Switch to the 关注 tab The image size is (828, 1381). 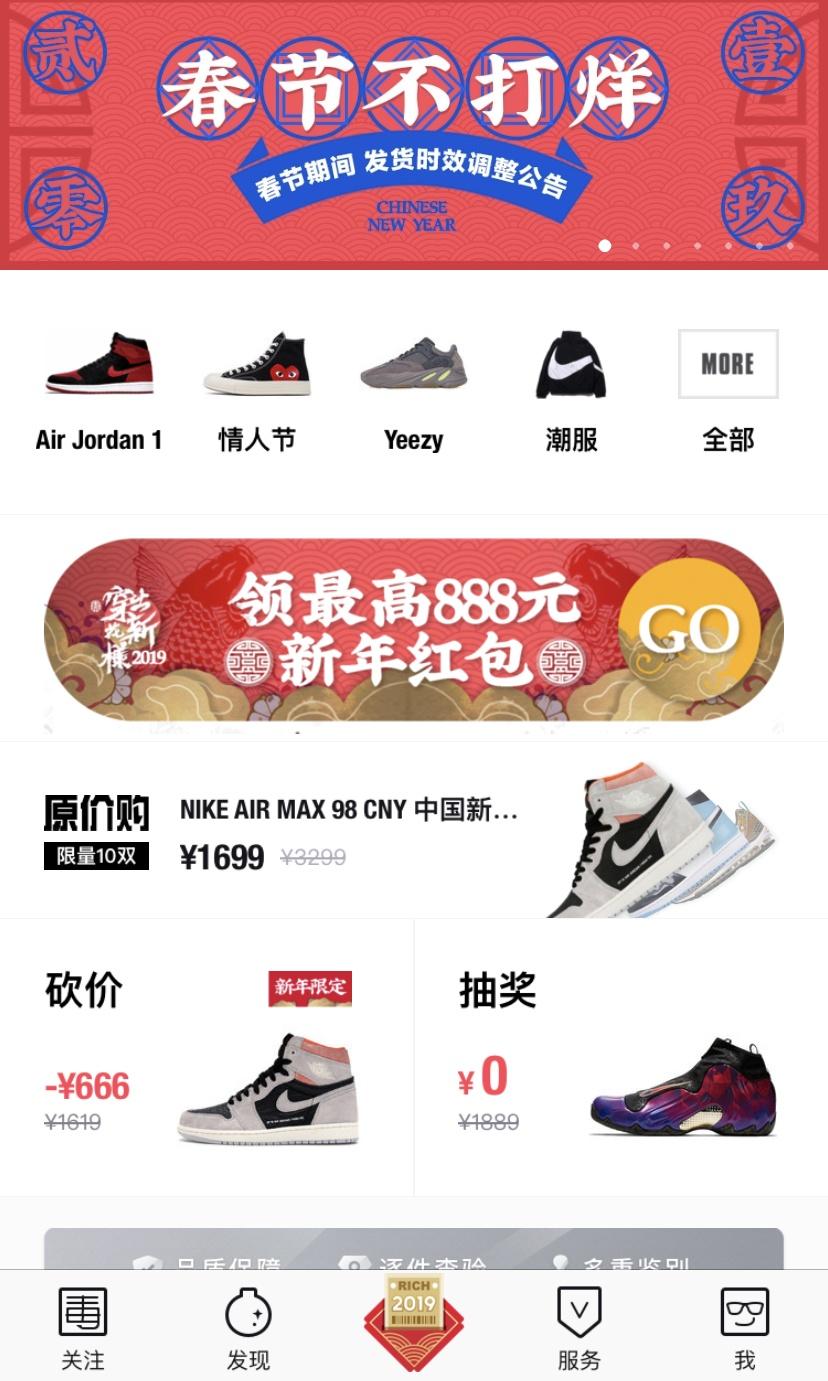click(x=83, y=1327)
